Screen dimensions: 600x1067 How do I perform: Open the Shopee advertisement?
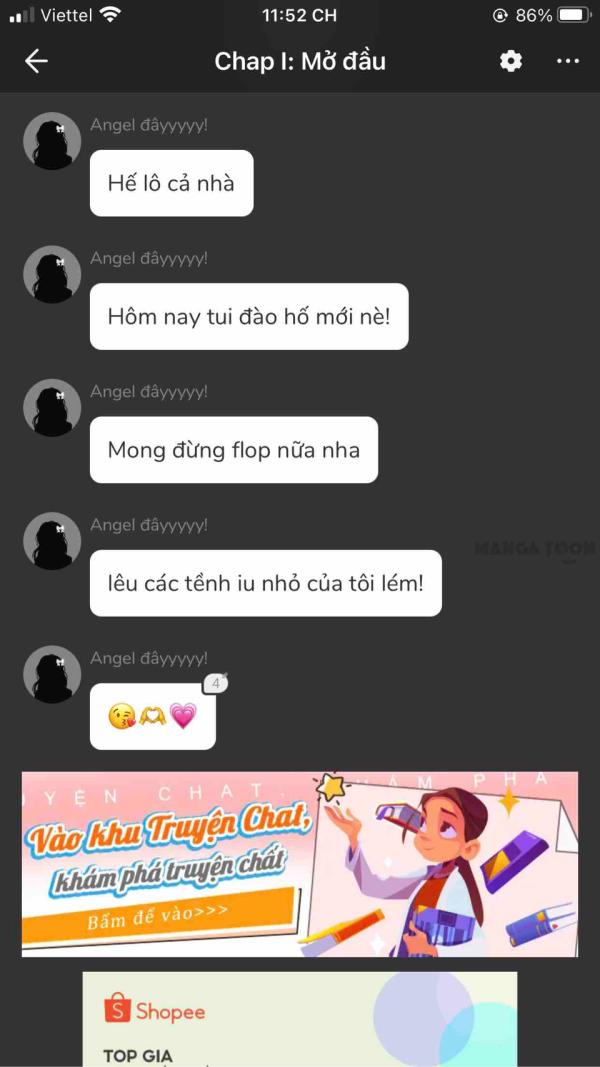[300, 1018]
